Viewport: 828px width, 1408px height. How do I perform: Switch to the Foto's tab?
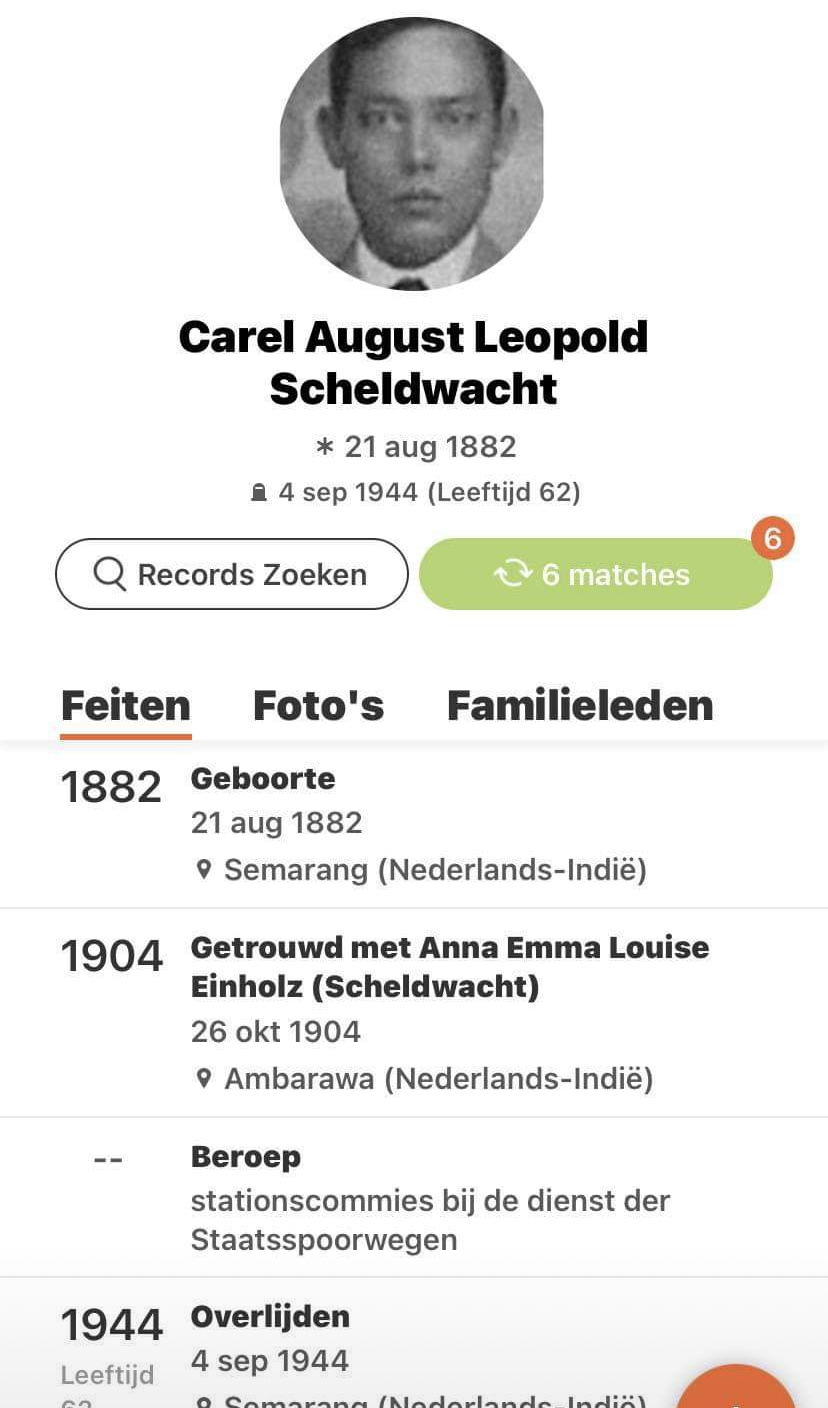[x=318, y=706]
